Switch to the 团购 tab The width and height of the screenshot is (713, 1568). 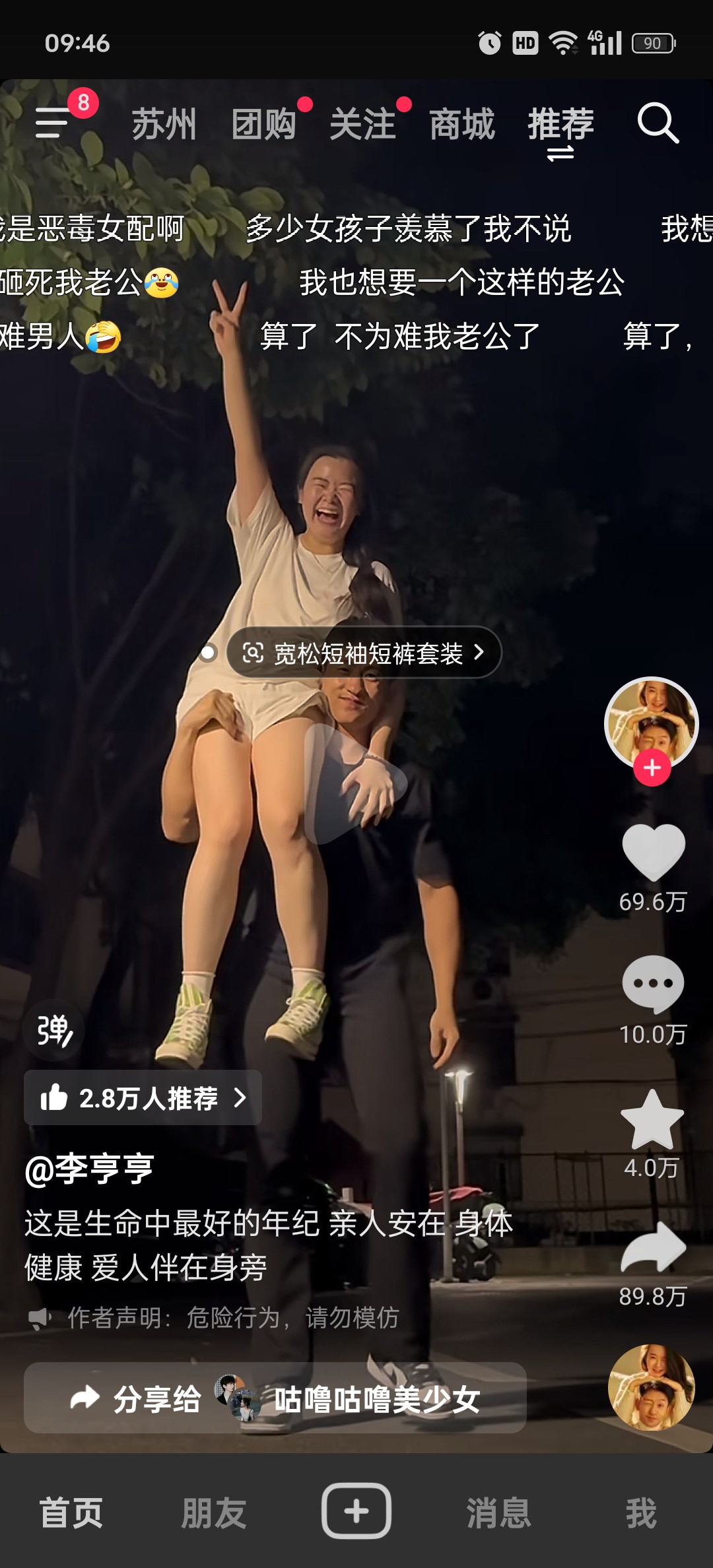point(263,124)
